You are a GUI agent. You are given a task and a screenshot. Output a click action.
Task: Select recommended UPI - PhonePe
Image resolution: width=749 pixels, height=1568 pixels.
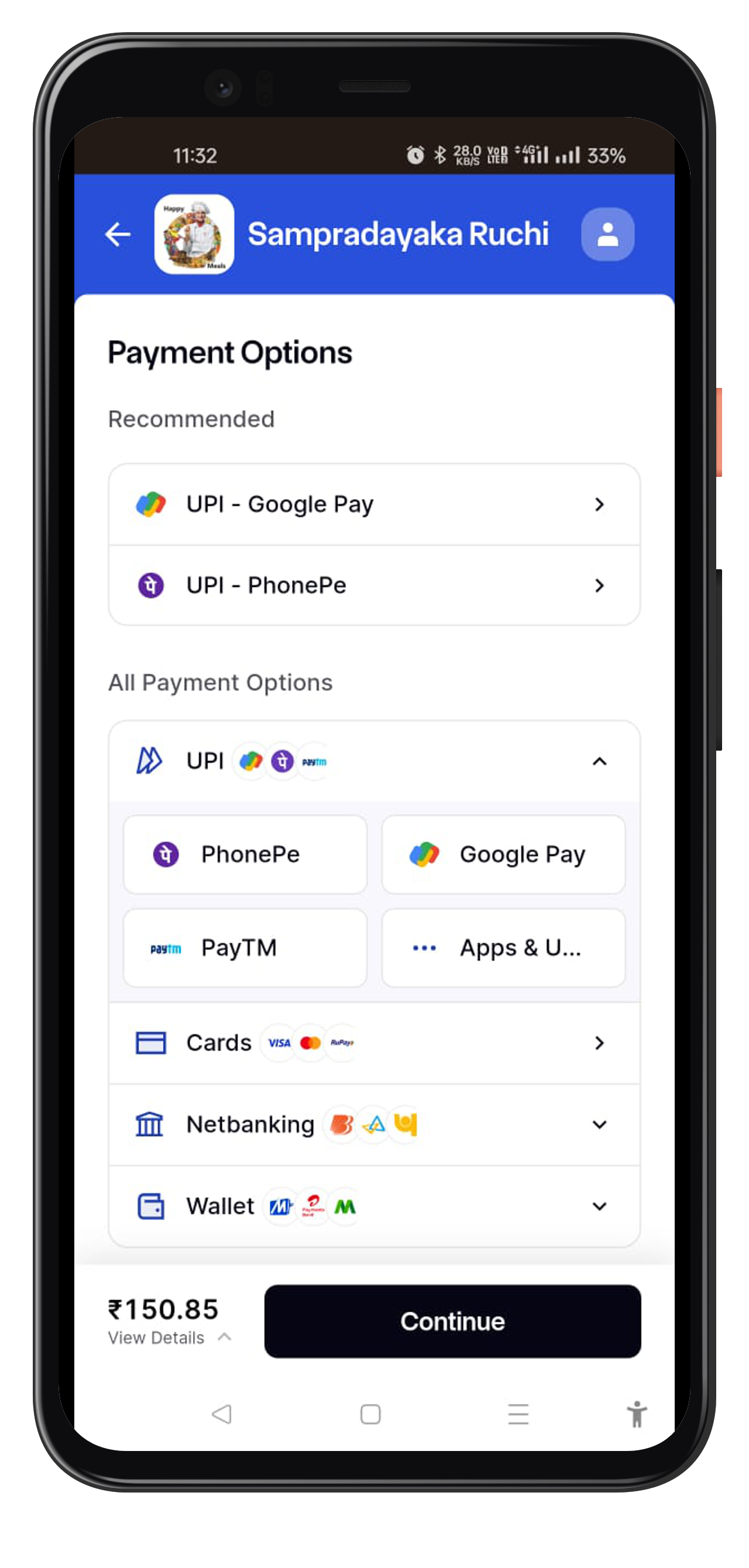374,586
